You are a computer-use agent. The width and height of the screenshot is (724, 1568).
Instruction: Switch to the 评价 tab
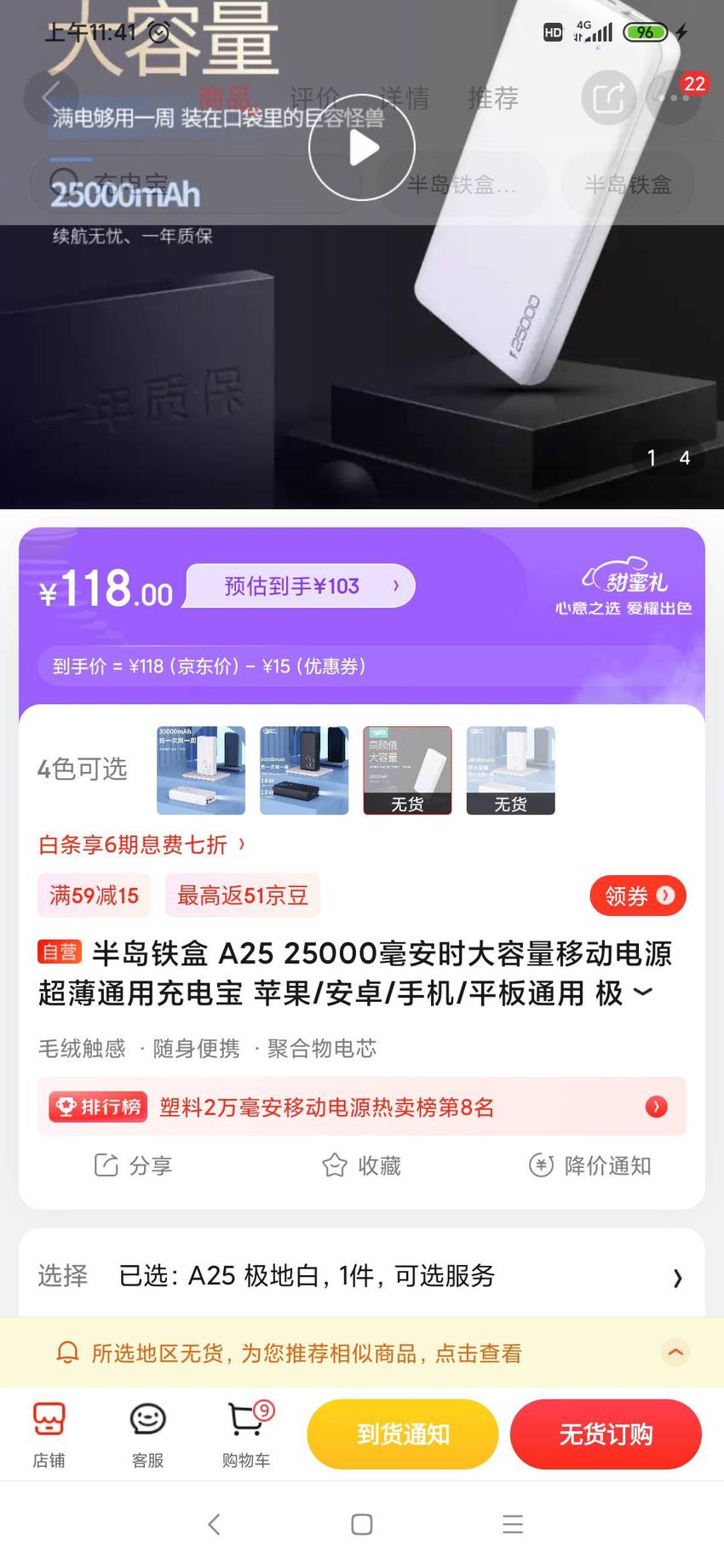click(x=314, y=99)
